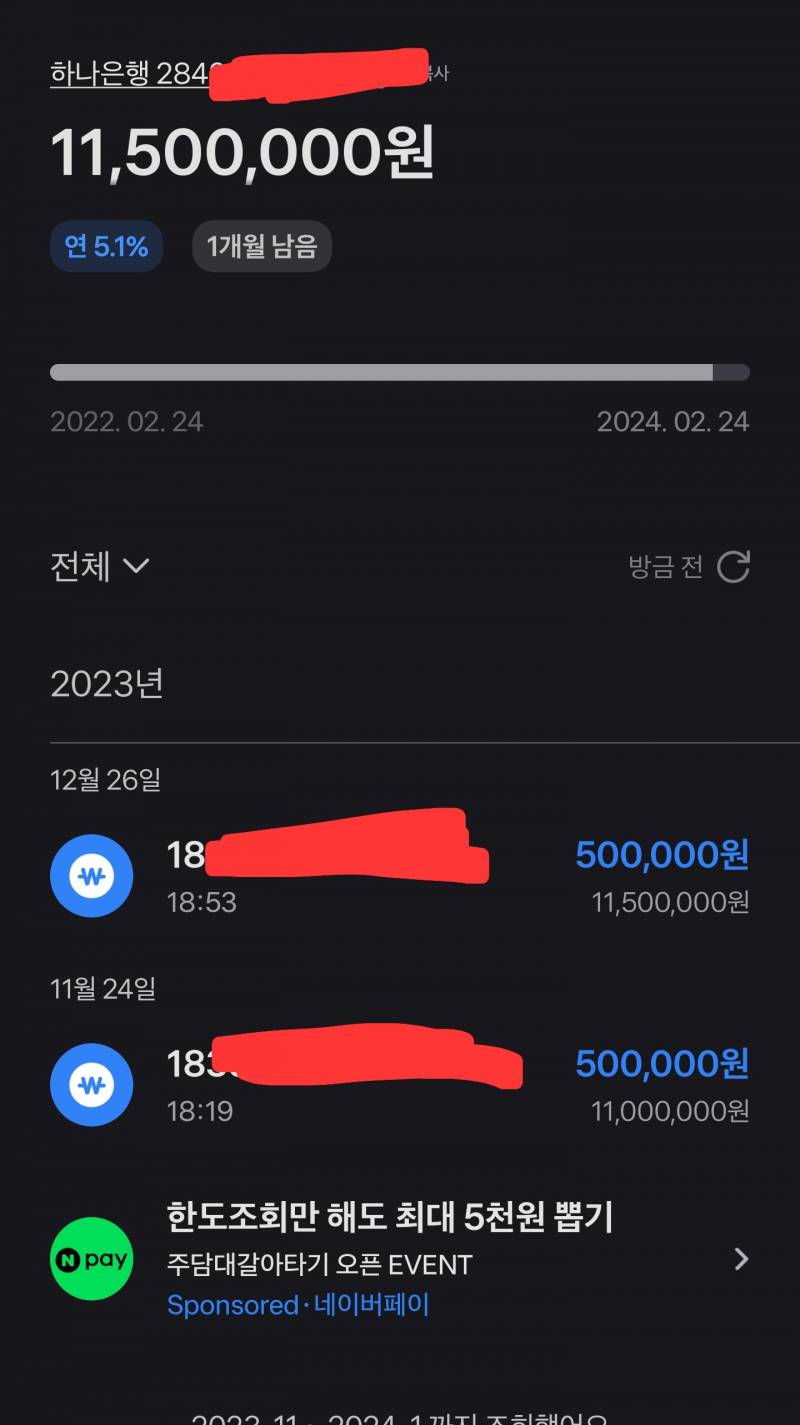Image resolution: width=800 pixels, height=1425 pixels.
Task: Select the December 26 500,000원 deposit entry
Action: tap(400, 875)
